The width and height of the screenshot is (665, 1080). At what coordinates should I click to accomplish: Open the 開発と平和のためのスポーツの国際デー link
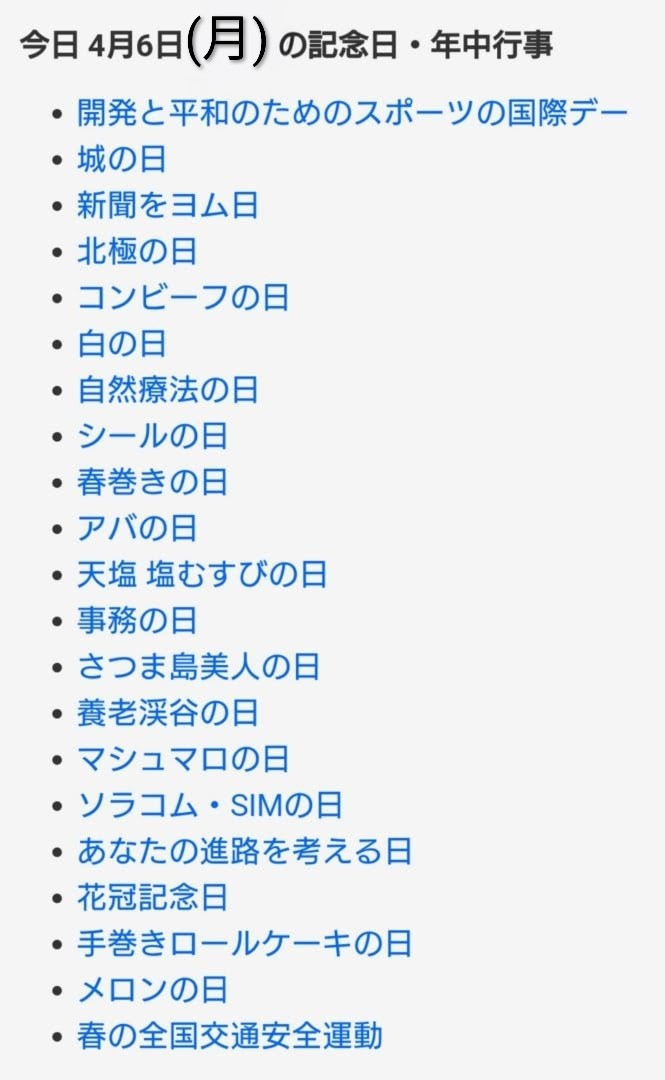point(352,113)
